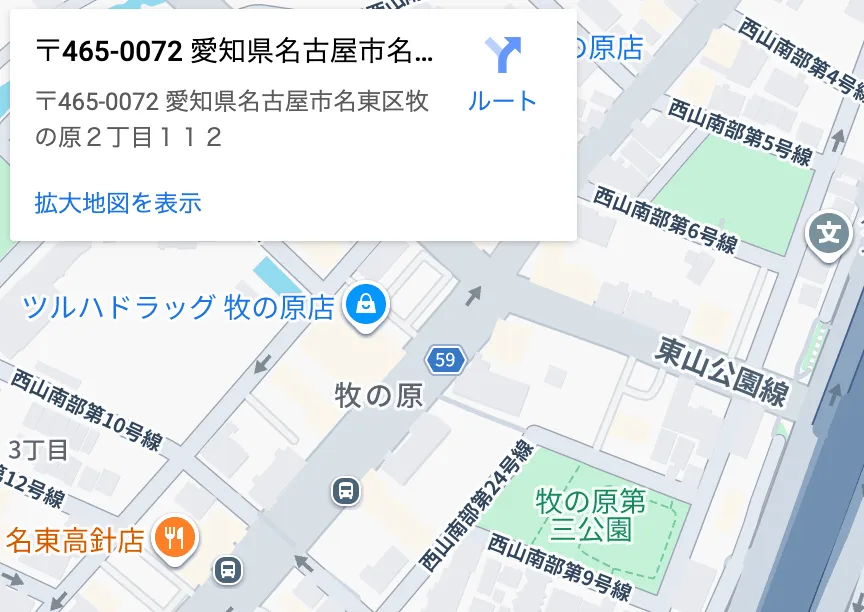Image resolution: width=864 pixels, height=612 pixels.
Task: Tap the bus stop icon below 牧の原
Action: (346, 490)
